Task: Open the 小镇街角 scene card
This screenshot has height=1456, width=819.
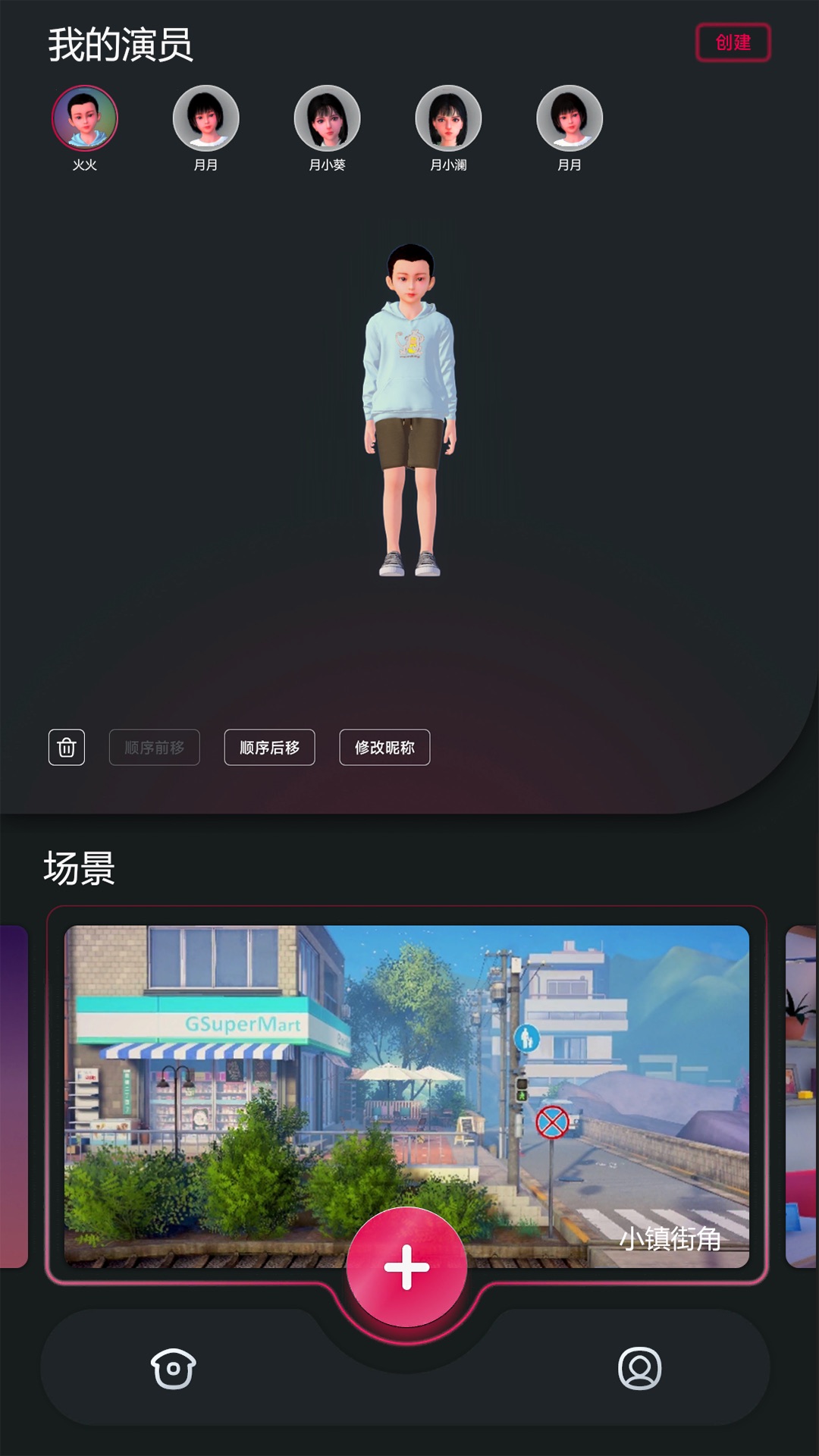Action: coord(406,1062)
